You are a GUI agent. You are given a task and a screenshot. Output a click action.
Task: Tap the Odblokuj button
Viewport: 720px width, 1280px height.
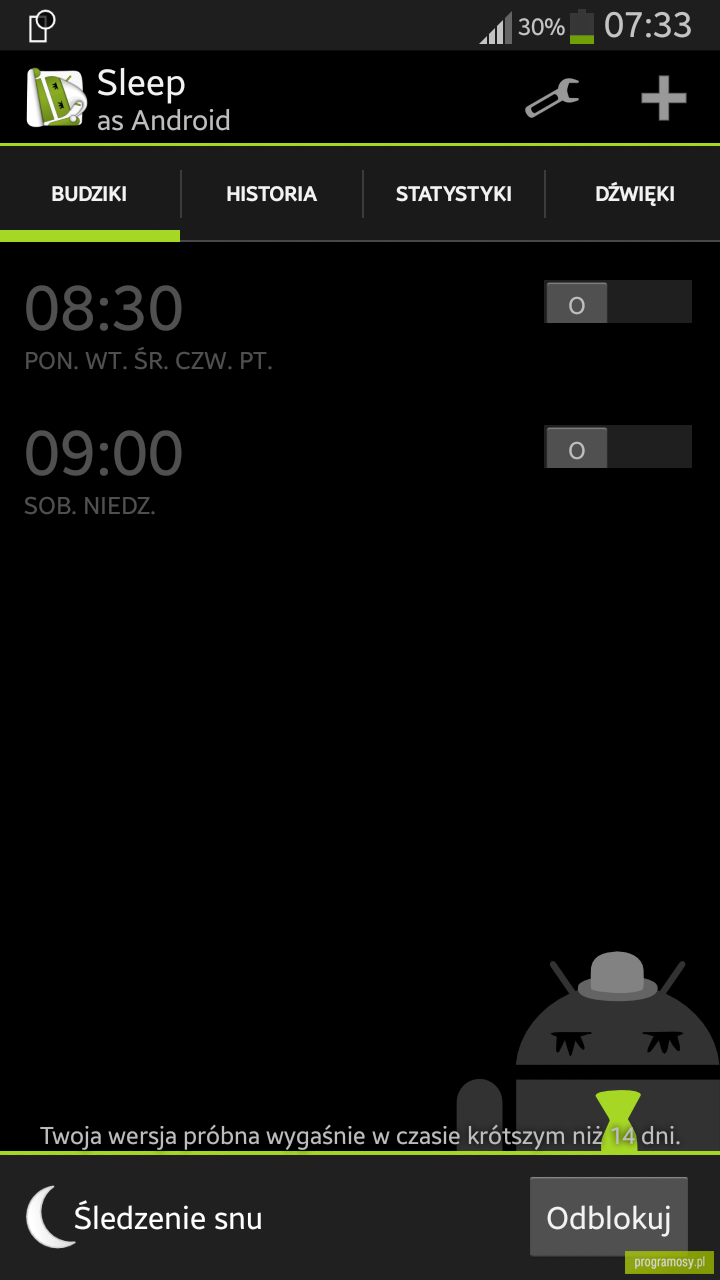[x=608, y=1217]
